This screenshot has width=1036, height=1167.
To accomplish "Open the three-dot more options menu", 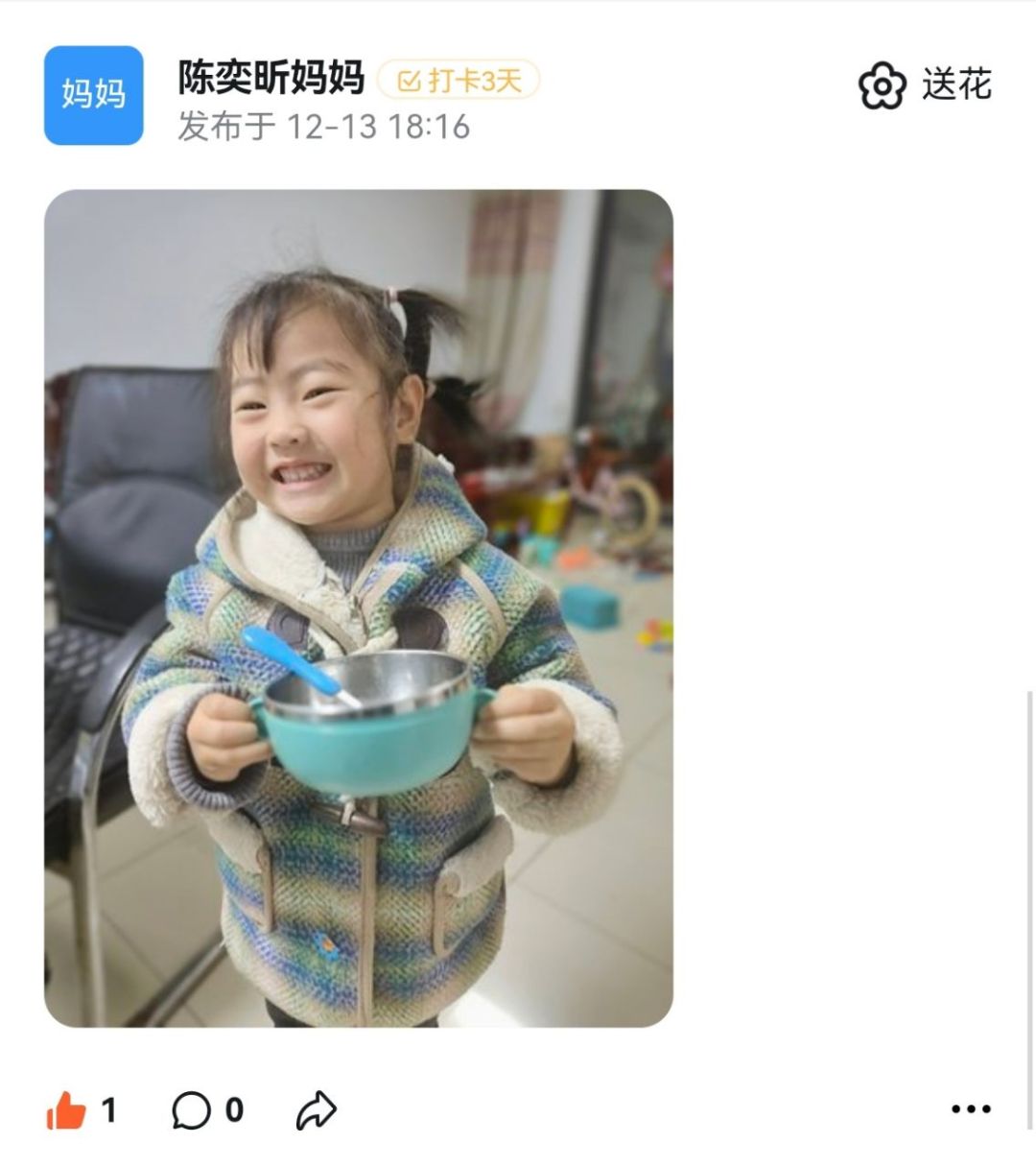I will coord(970,1109).
